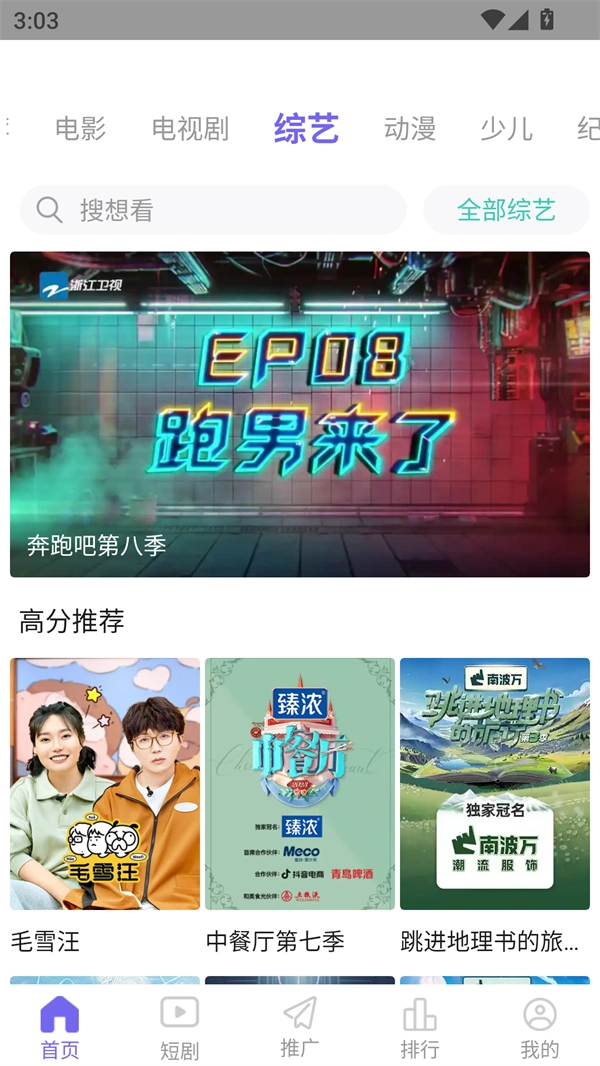Open the 中餐厅第七季 show card

click(300, 784)
